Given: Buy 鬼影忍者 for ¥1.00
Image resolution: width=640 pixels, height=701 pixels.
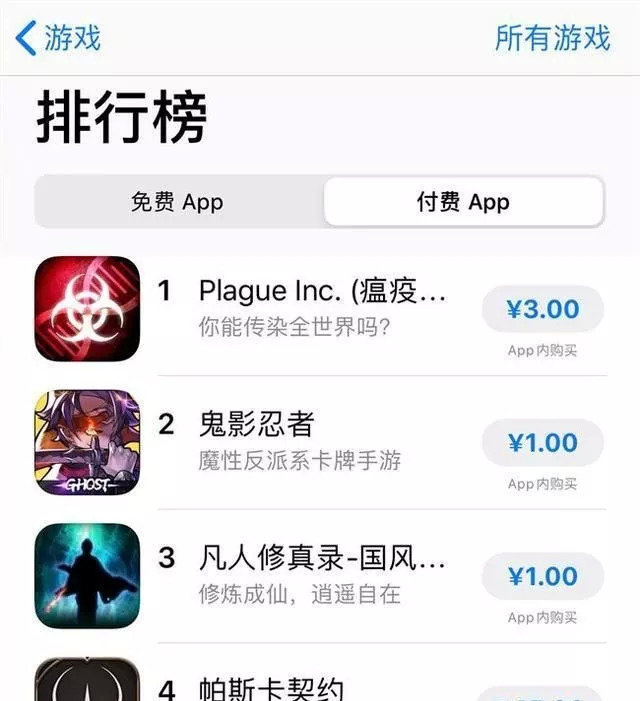Looking at the screenshot, I should coord(542,443).
